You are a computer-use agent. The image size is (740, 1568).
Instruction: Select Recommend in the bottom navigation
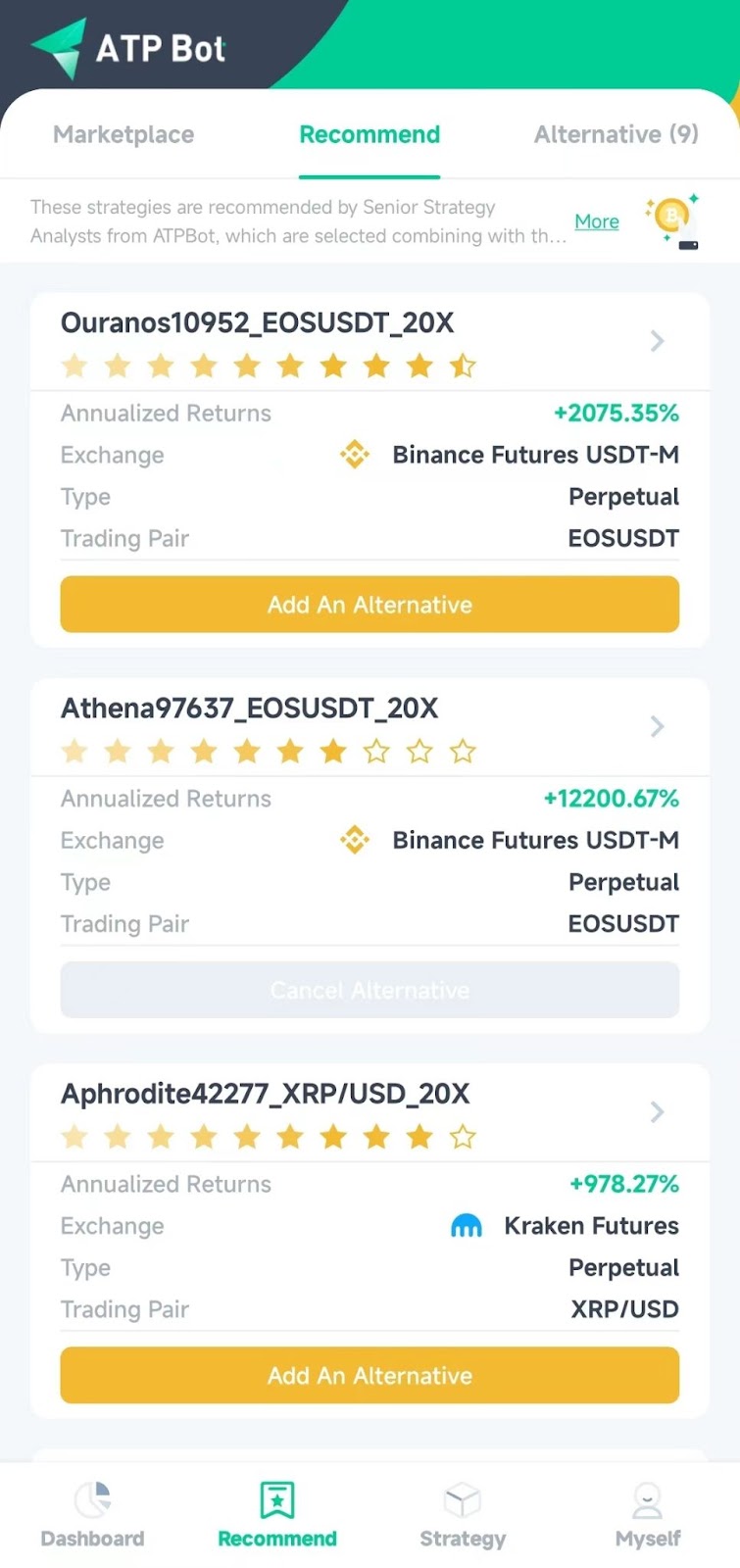(x=277, y=1514)
